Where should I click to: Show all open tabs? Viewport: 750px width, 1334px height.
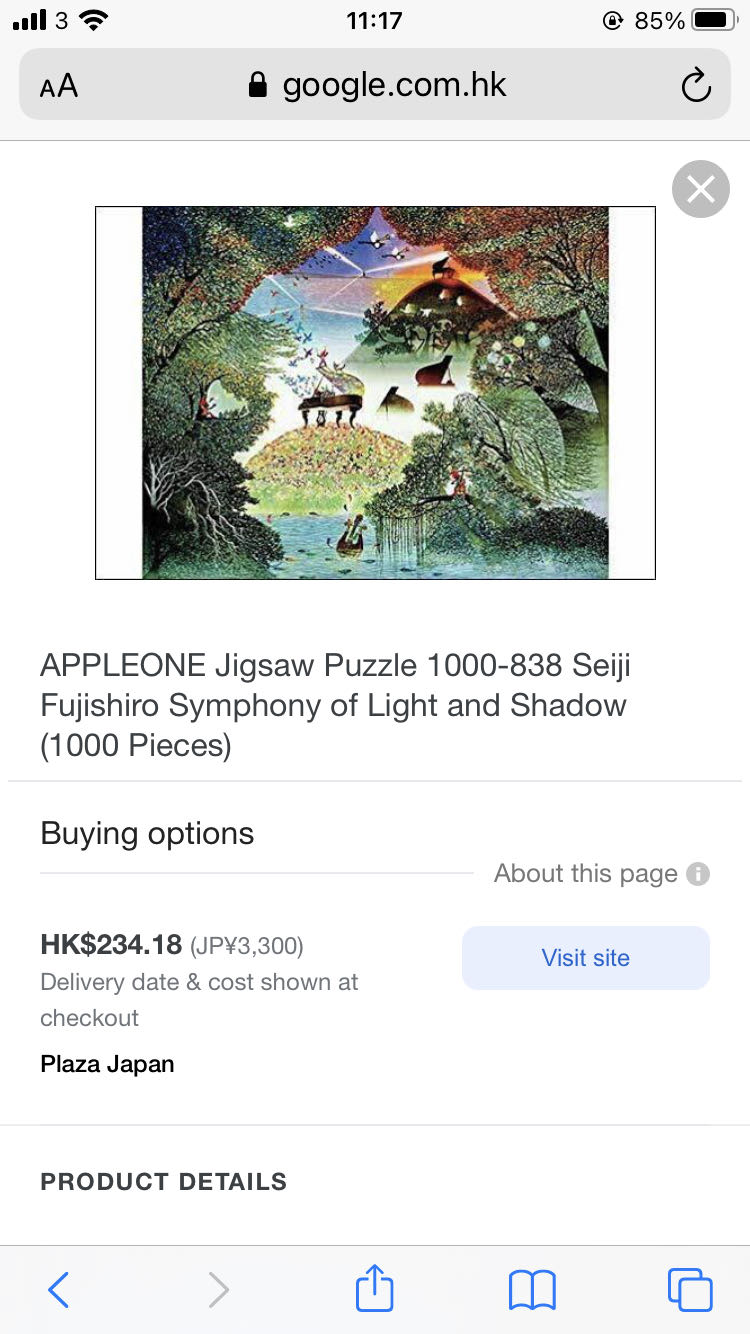point(690,1289)
